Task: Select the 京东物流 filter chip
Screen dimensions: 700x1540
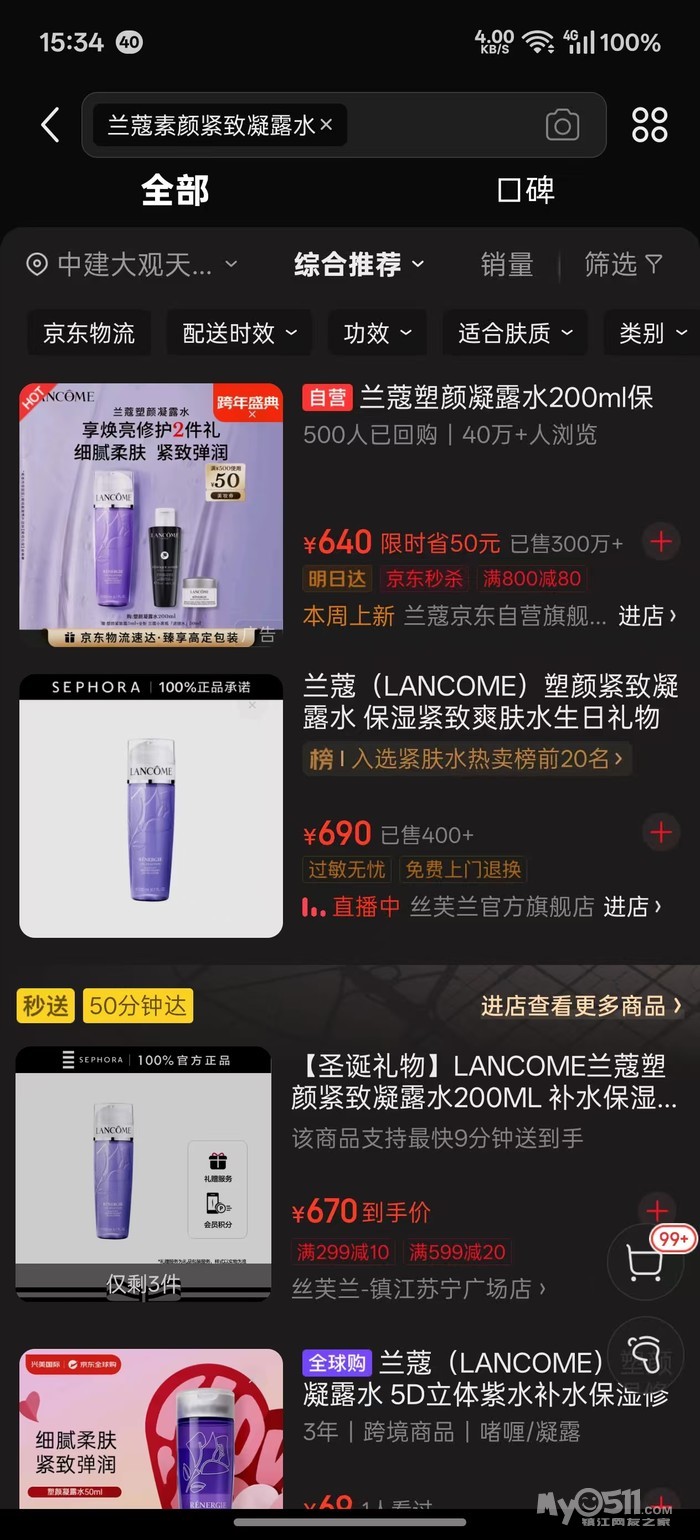Action: 89,333
